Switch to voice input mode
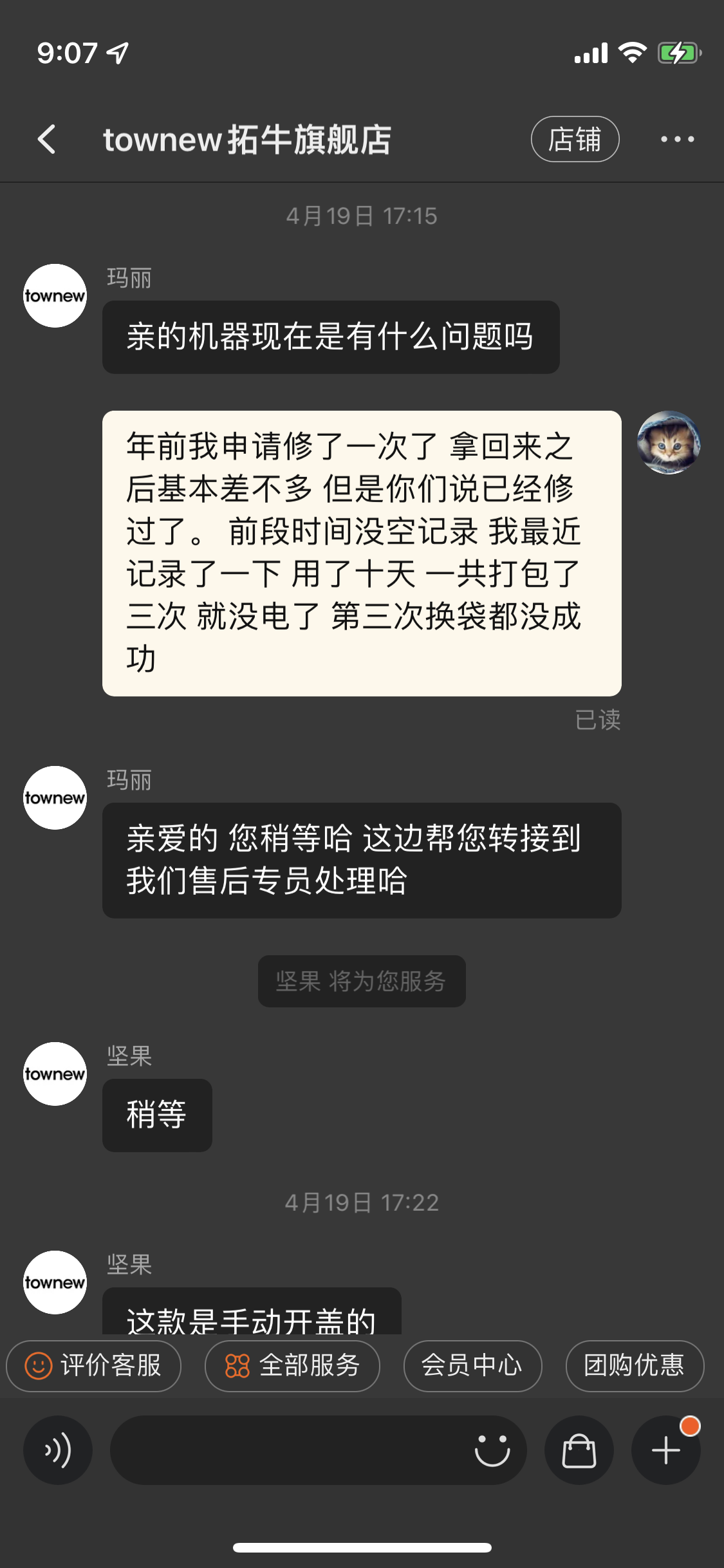Viewport: 724px width, 1568px height. pyautogui.click(x=58, y=1450)
